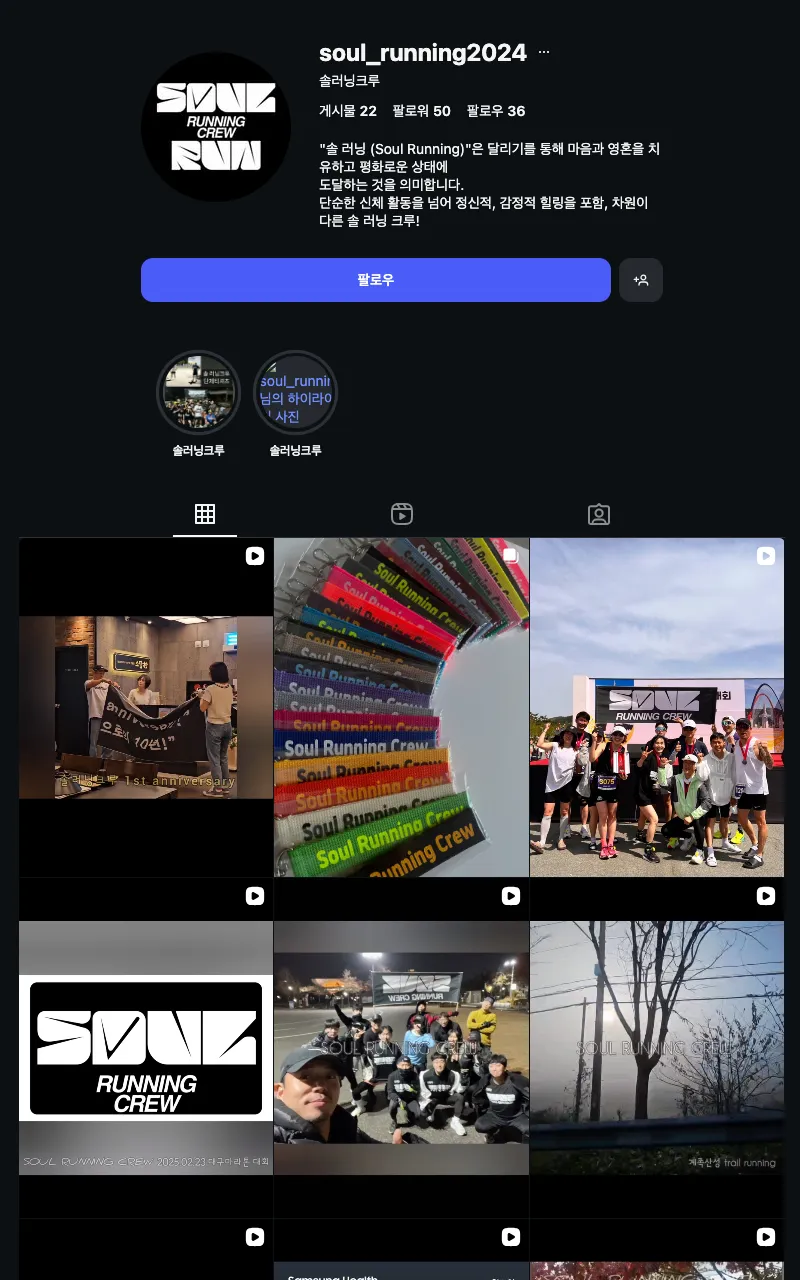Open the trail running bare tree video

[657, 1048]
